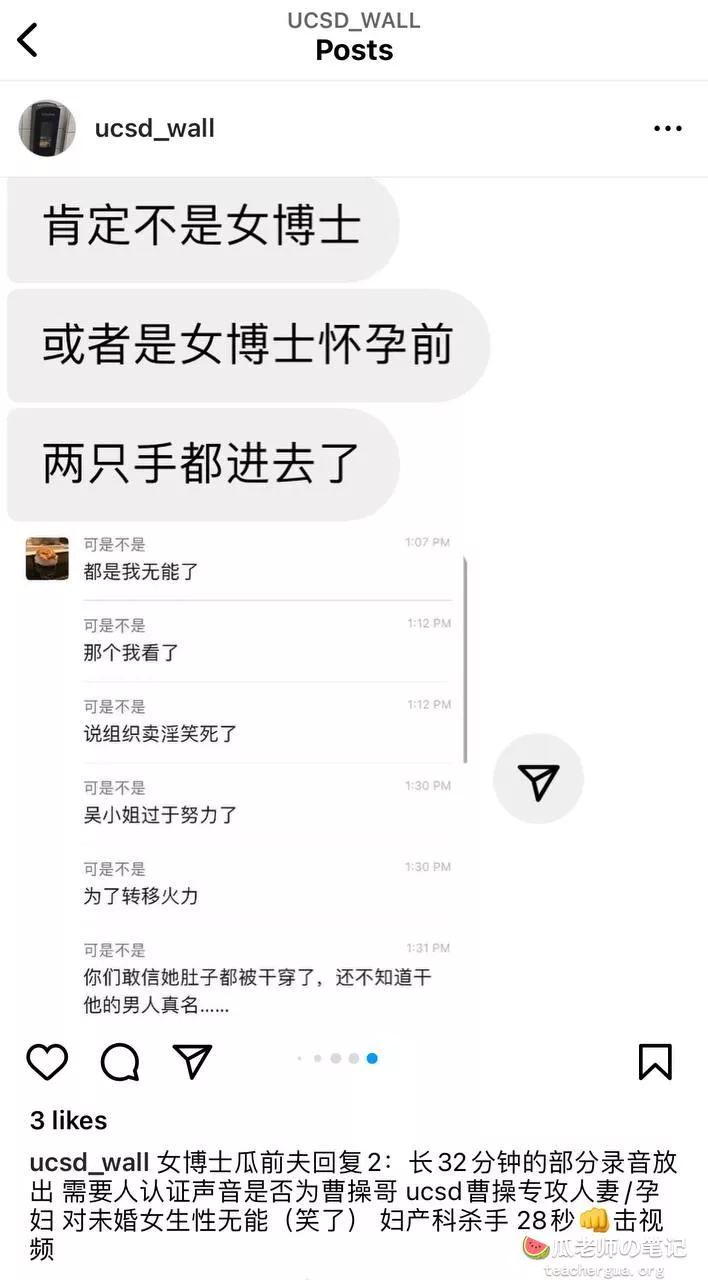Image resolution: width=708 pixels, height=1280 pixels.
Task: Bookmark this post
Action: 655,1061
